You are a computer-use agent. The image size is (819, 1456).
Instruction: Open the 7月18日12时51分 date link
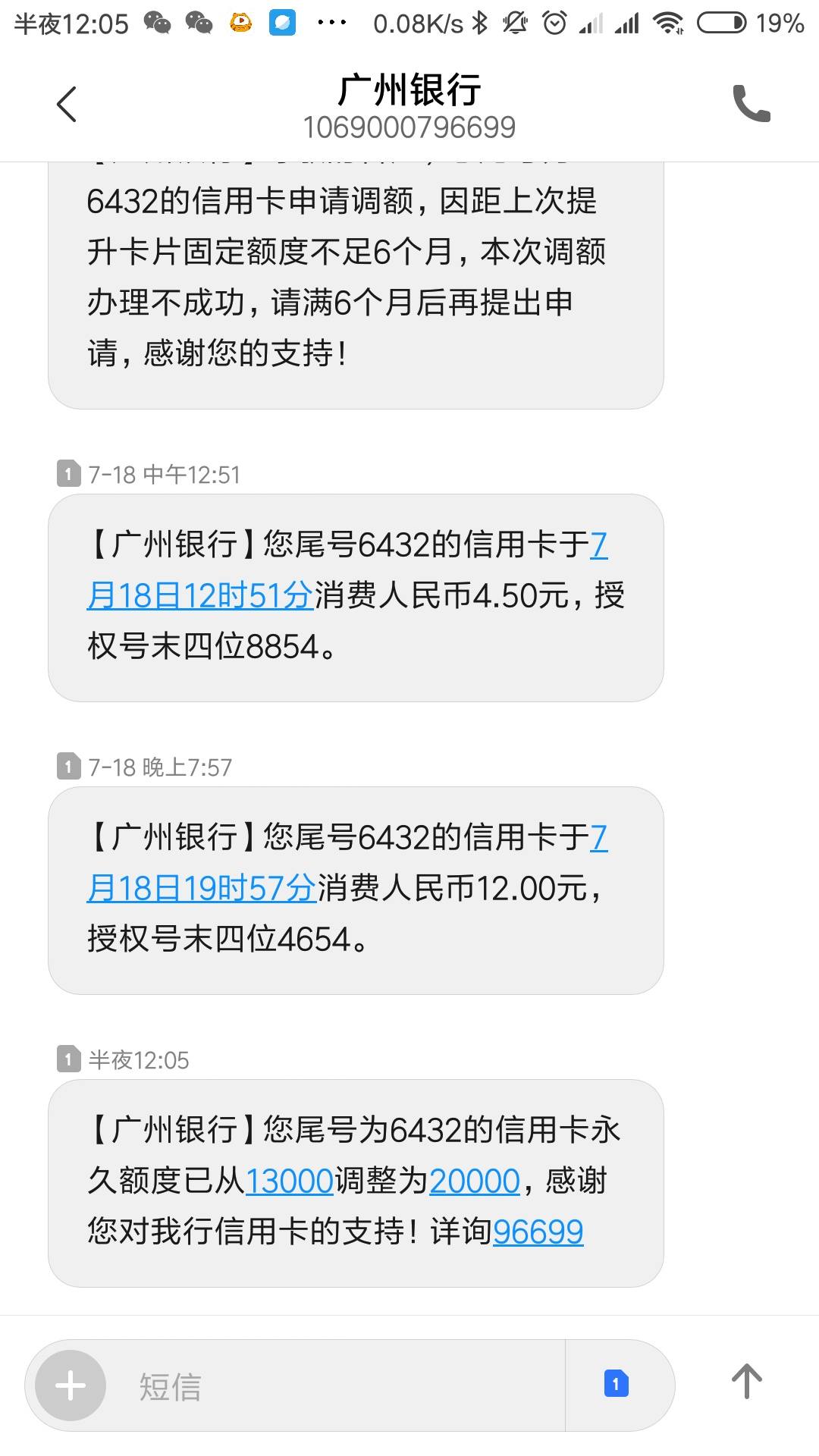(199, 595)
